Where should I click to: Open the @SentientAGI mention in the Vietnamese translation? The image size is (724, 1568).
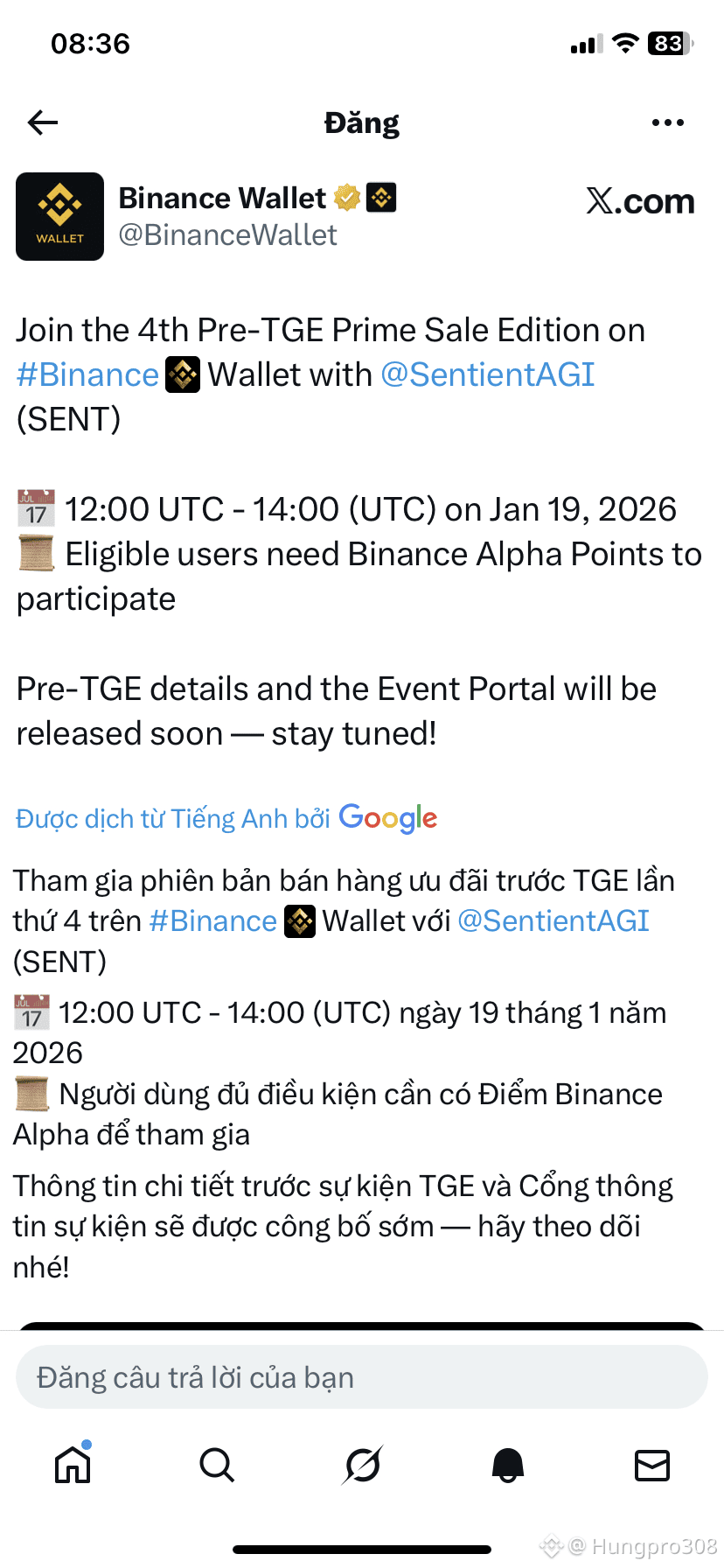[x=553, y=921]
